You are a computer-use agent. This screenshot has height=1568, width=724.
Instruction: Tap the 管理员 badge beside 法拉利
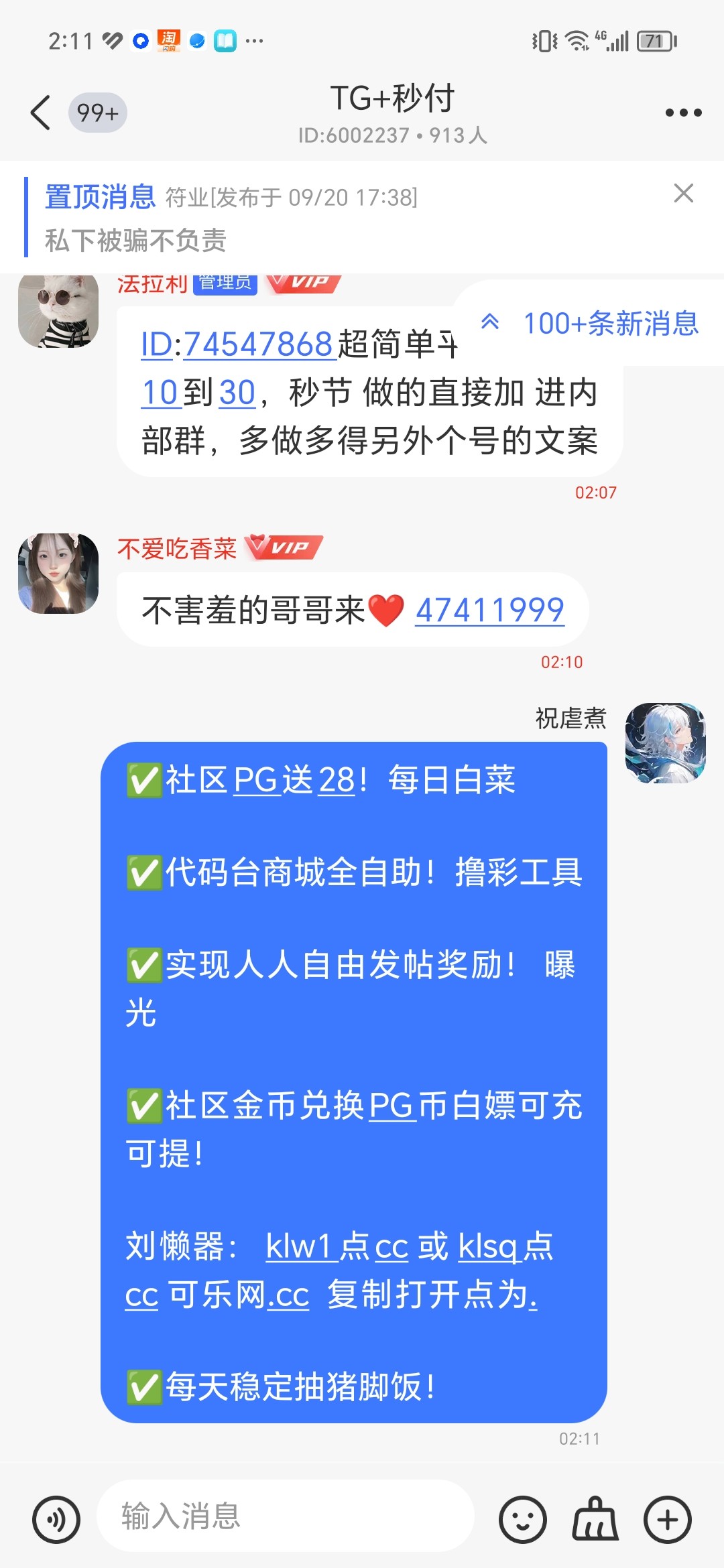click(225, 283)
